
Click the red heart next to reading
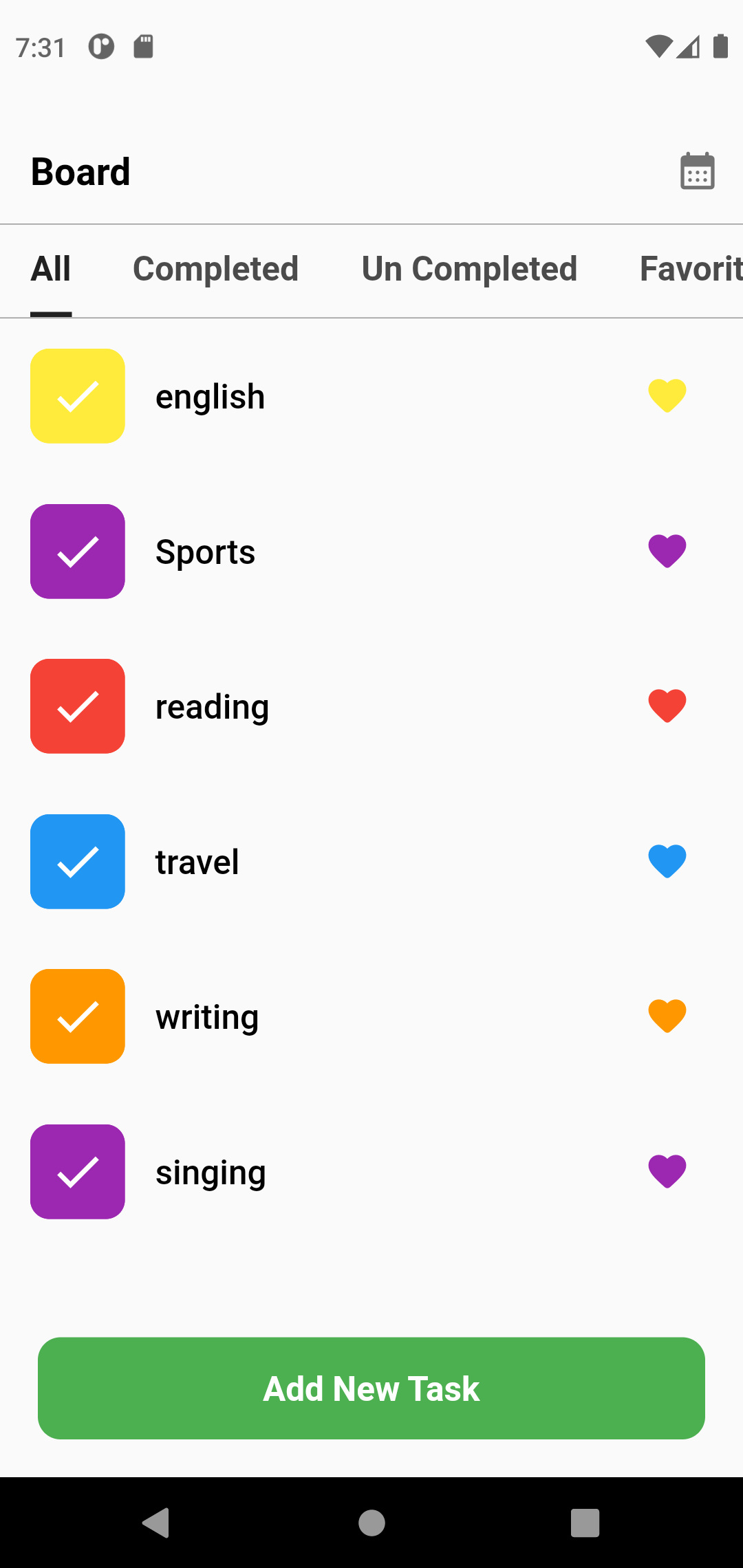pos(667,706)
